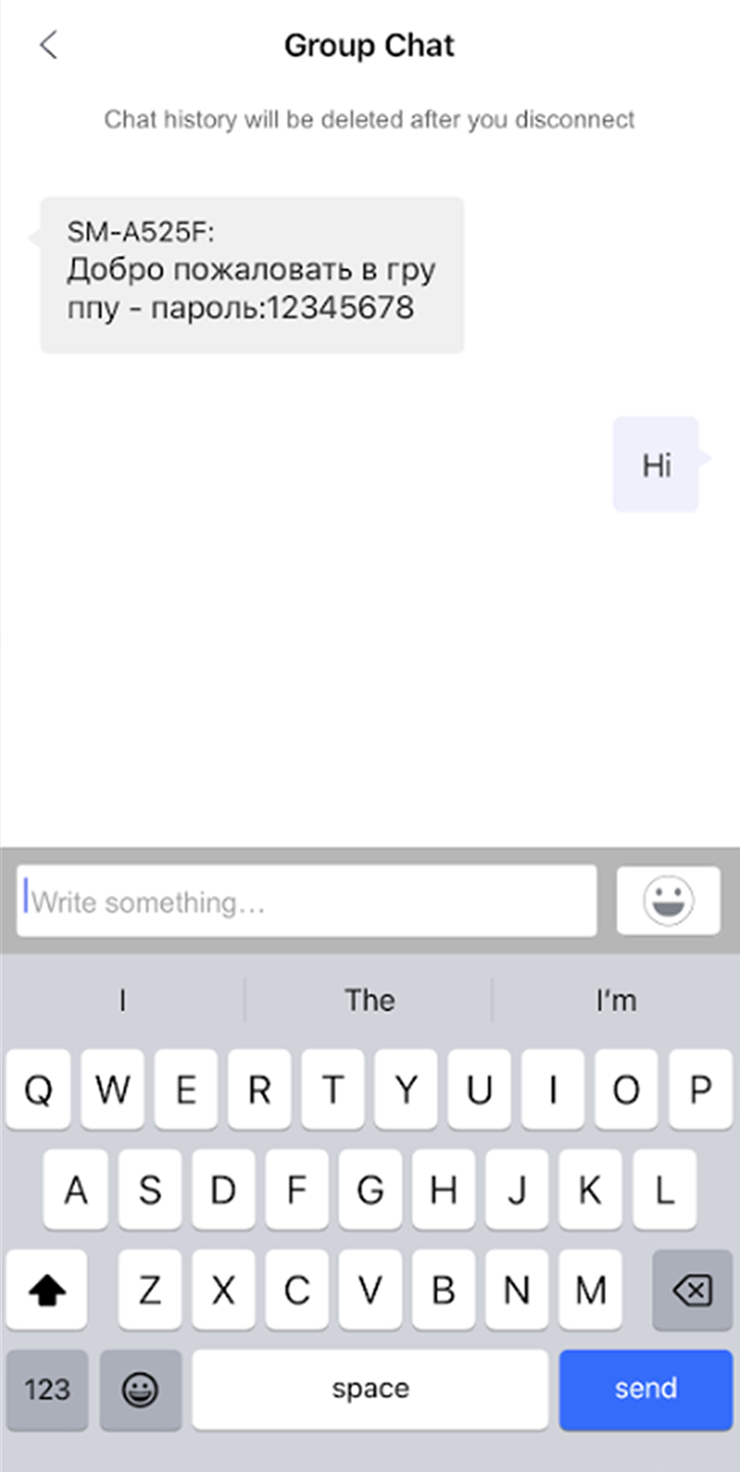Focus the Write something message field
The height and width of the screenshot is (1472, 740).
(307, 901)
